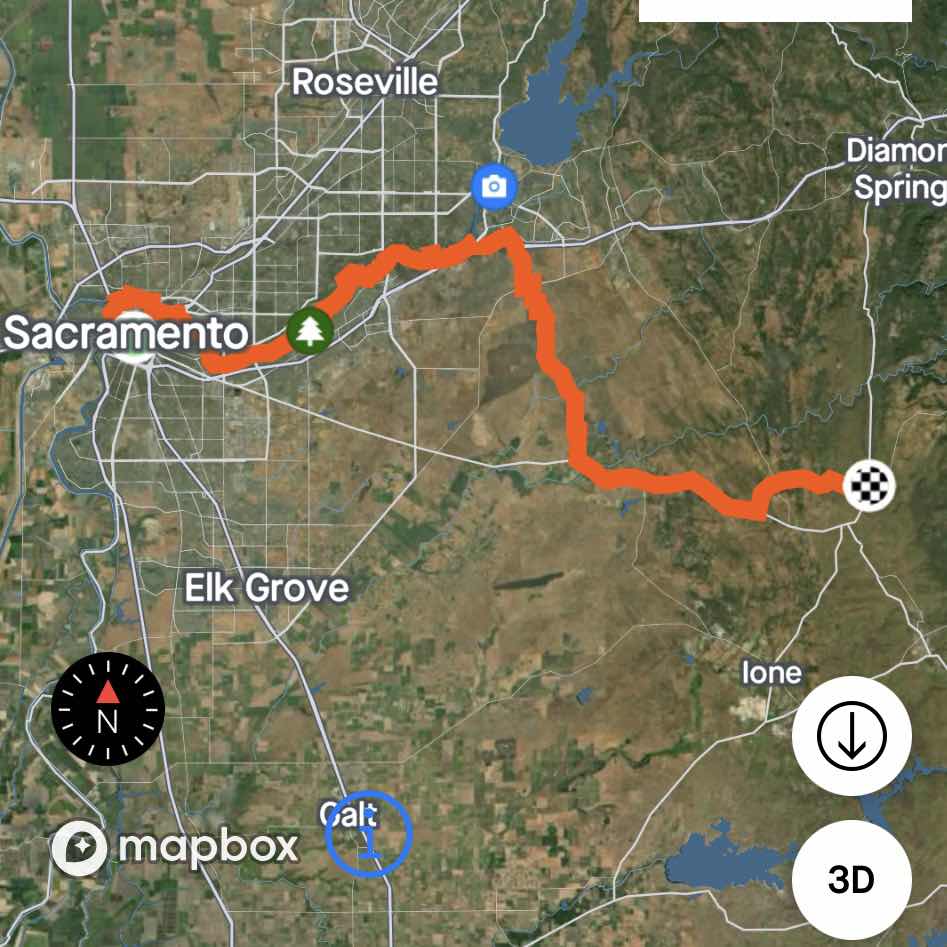Tap the green tree park marker
The height and width of the screenshot is (947, 947).
310,331
